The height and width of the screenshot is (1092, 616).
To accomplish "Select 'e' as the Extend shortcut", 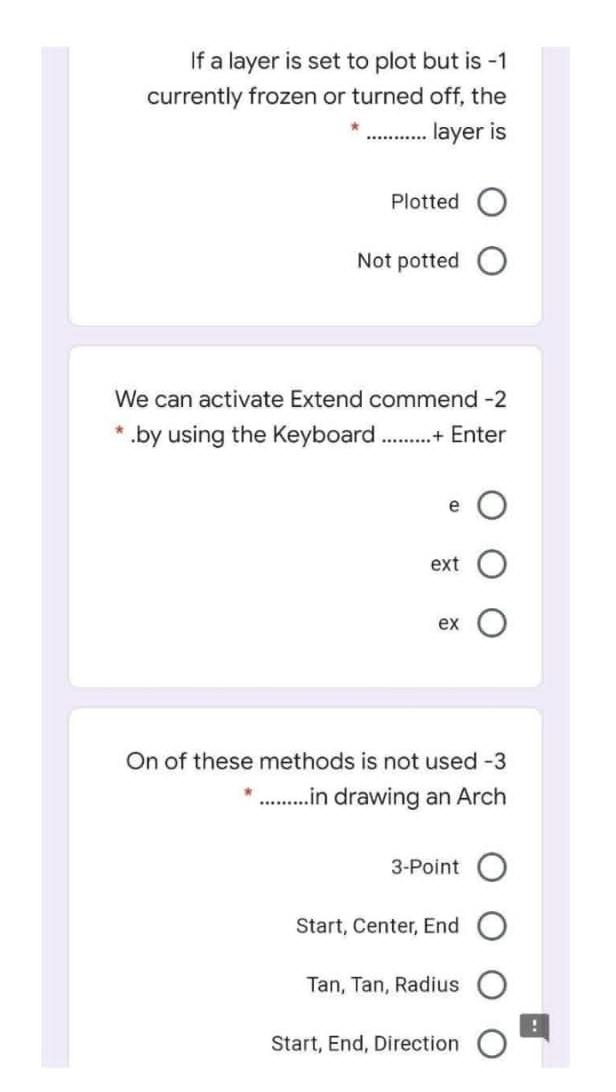I will point(492,506).
